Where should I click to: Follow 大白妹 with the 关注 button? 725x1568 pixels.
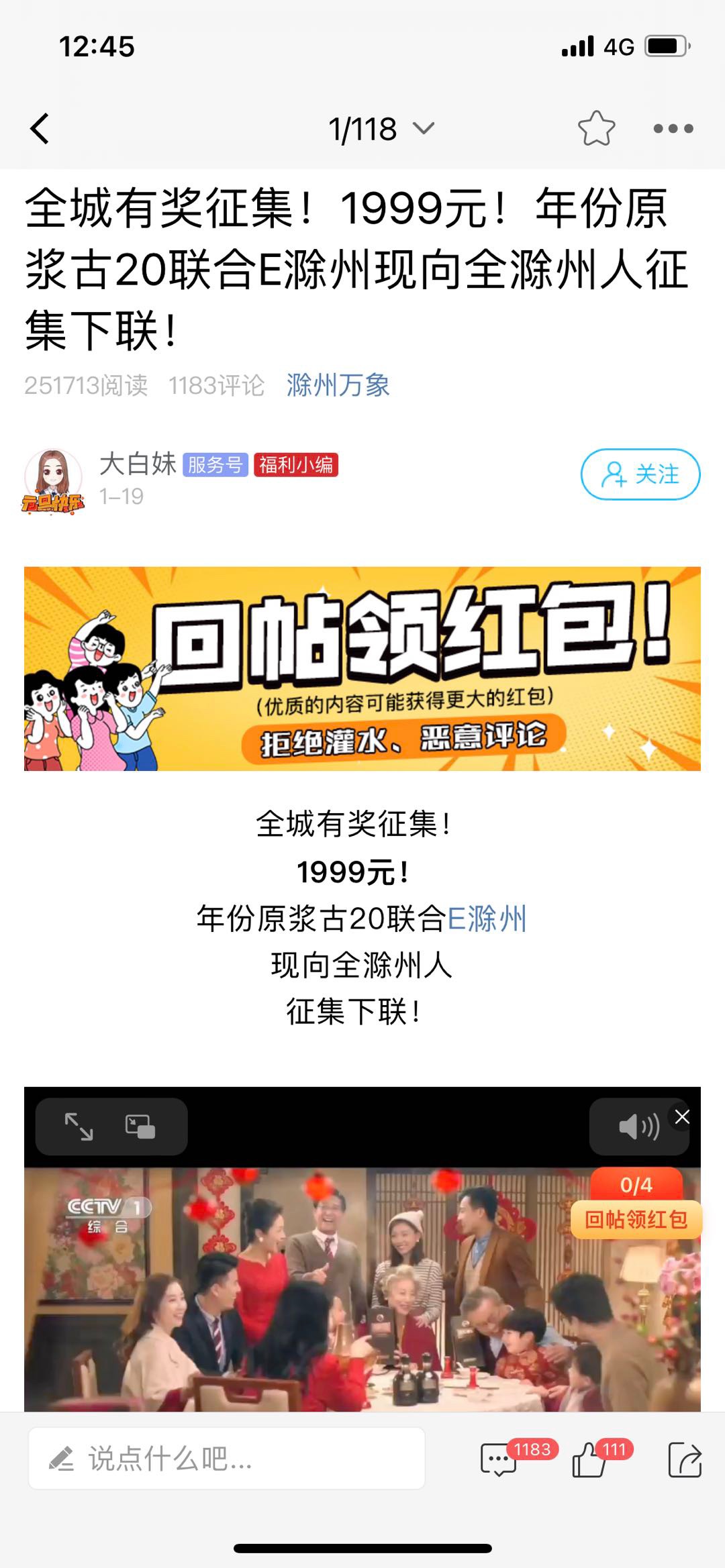click(640, 474)
